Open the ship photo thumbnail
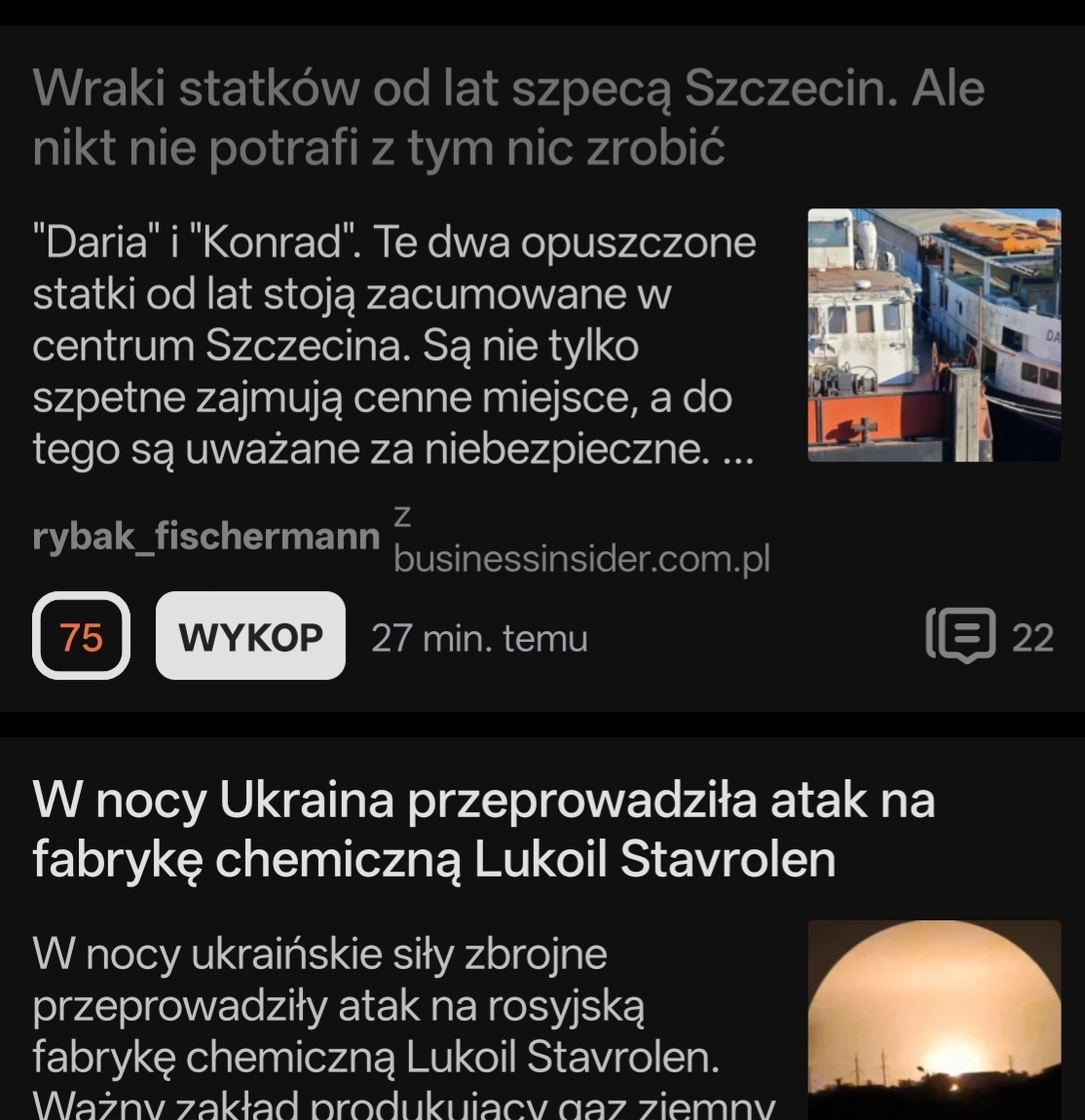Image resolution: width=1085 pixels, height=1120 pixels. click(934, 334)
